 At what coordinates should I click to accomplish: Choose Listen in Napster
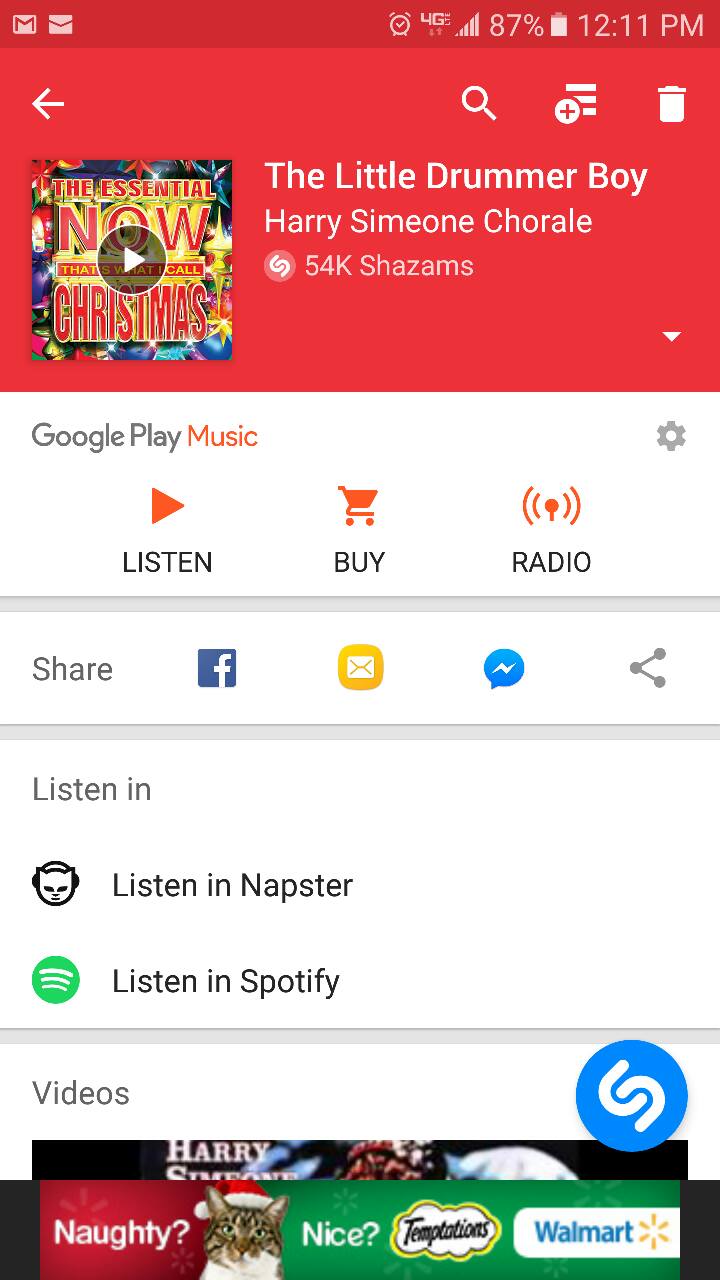pos(232,885)
